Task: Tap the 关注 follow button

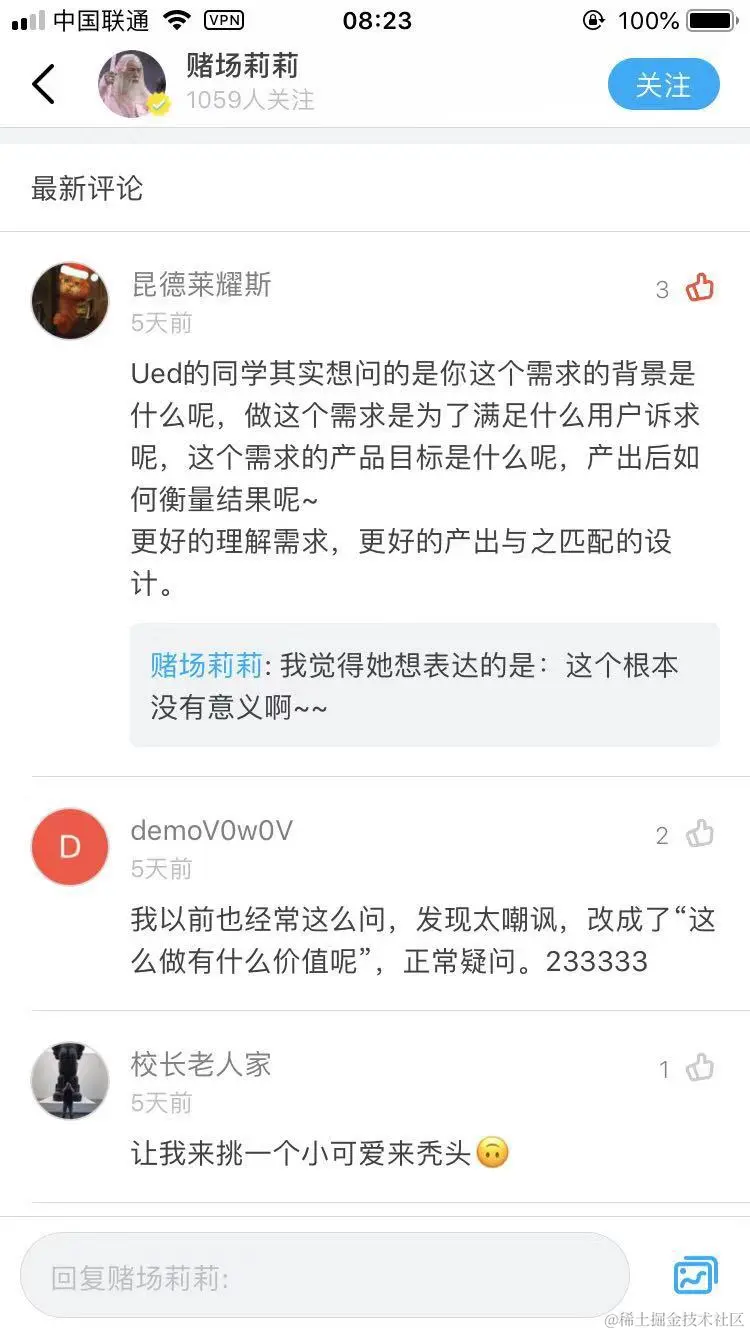Action: tap(663, 85)
